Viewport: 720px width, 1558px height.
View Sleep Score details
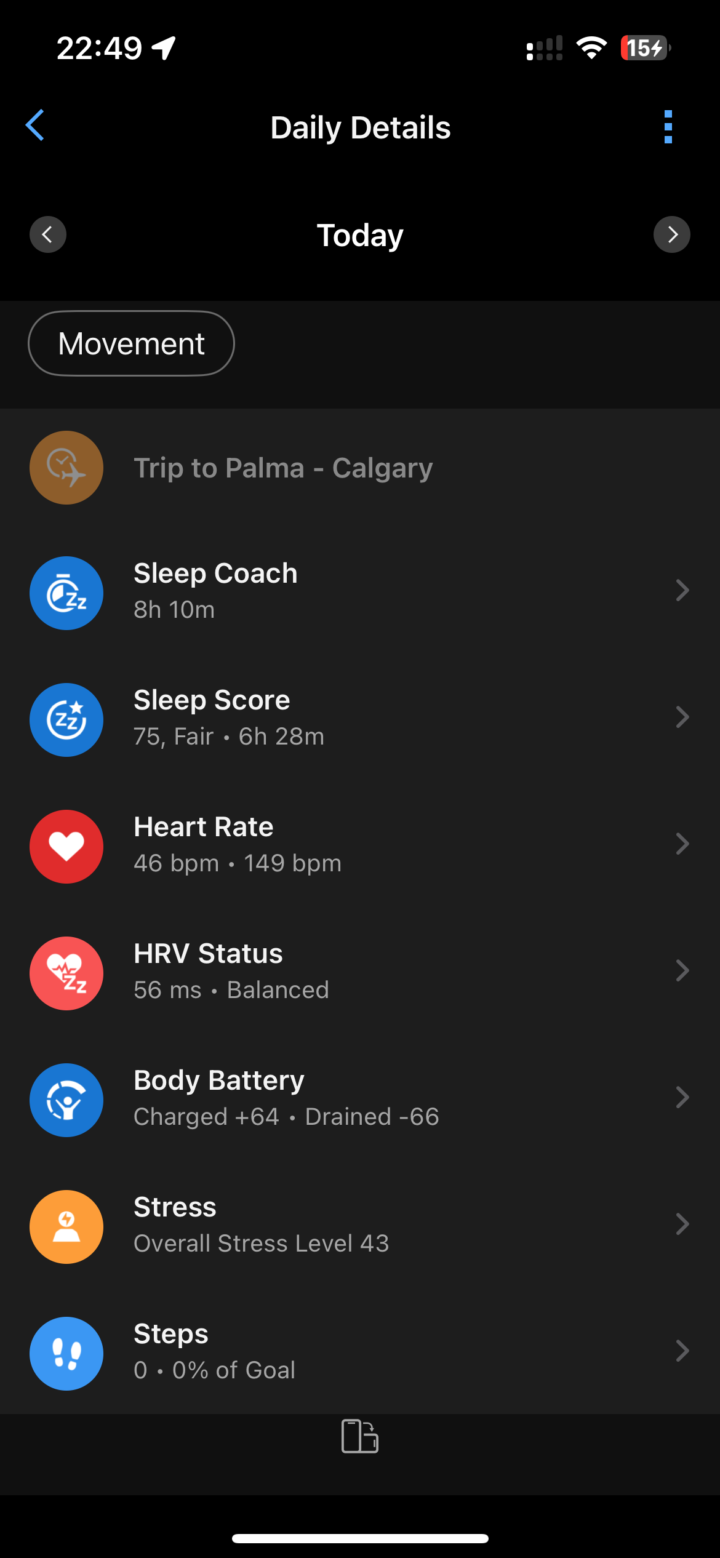pyautogui.click(x=360, y=717)
